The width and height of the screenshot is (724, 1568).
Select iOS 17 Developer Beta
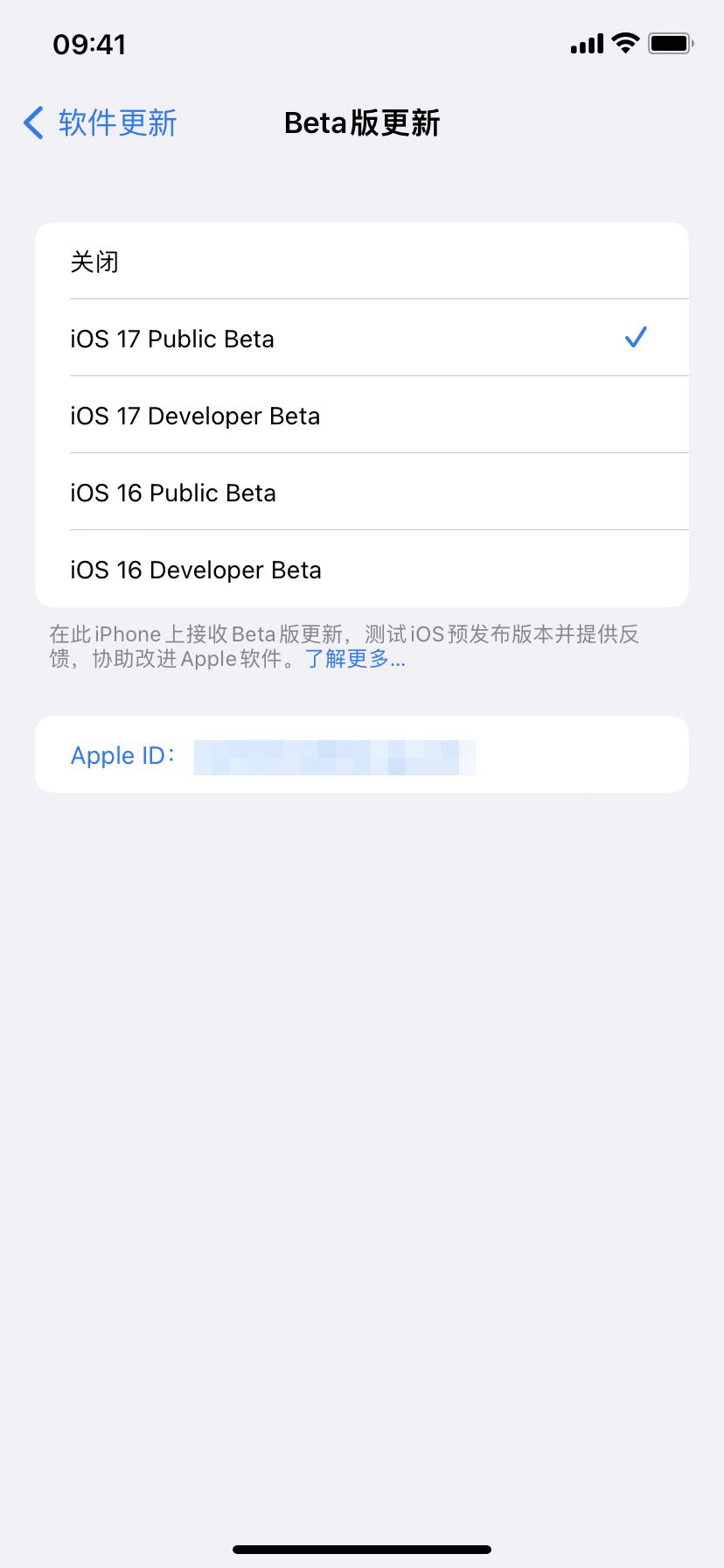362,415
